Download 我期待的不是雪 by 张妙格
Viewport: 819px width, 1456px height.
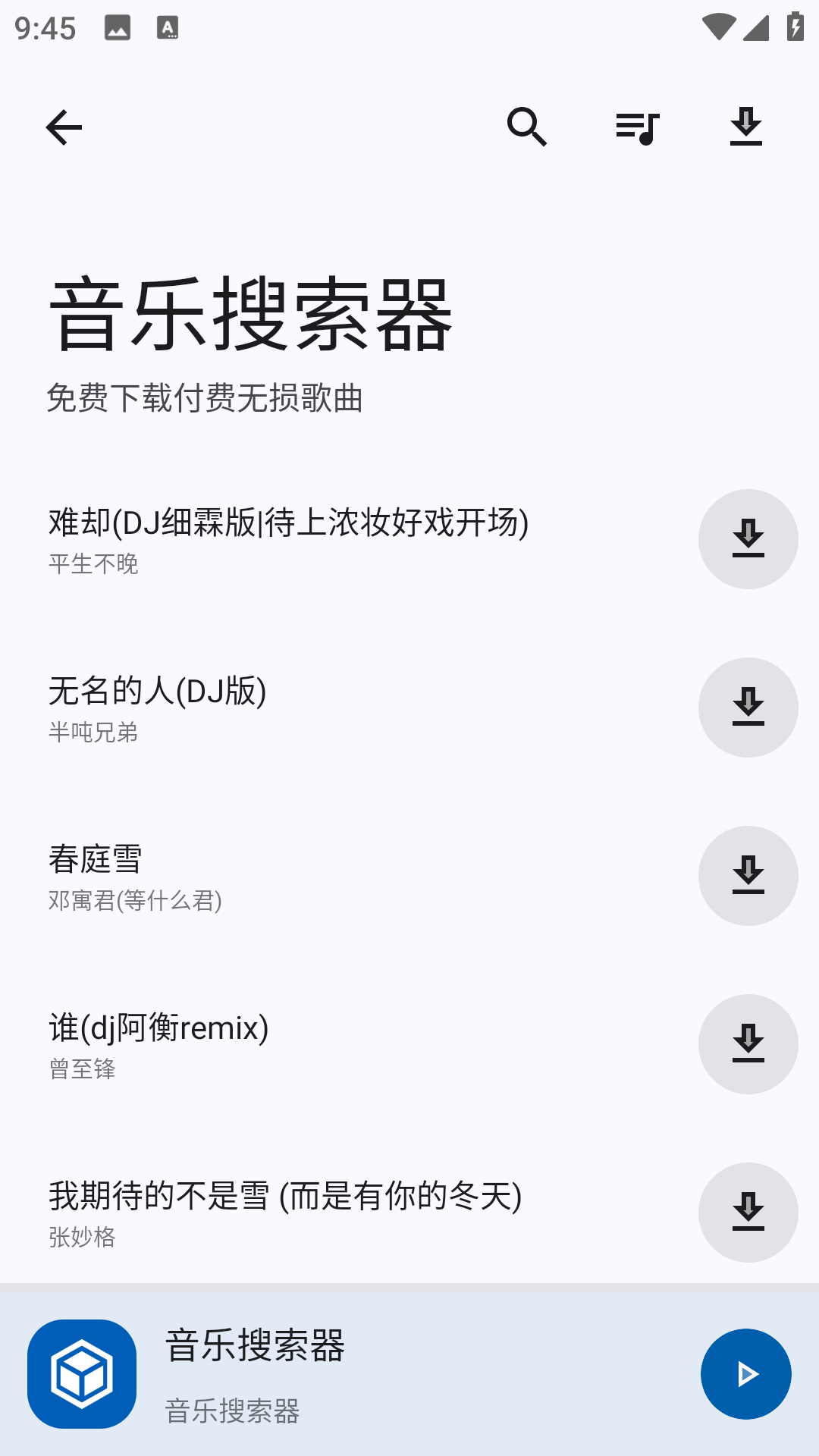(748, 1213)
